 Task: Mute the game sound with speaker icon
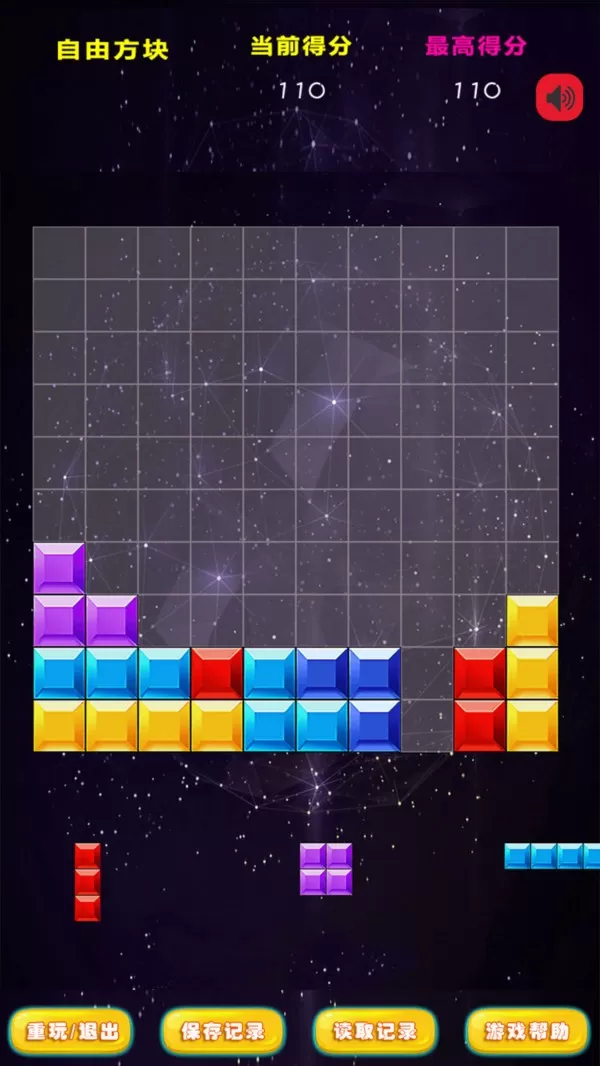tap(559, 98)
